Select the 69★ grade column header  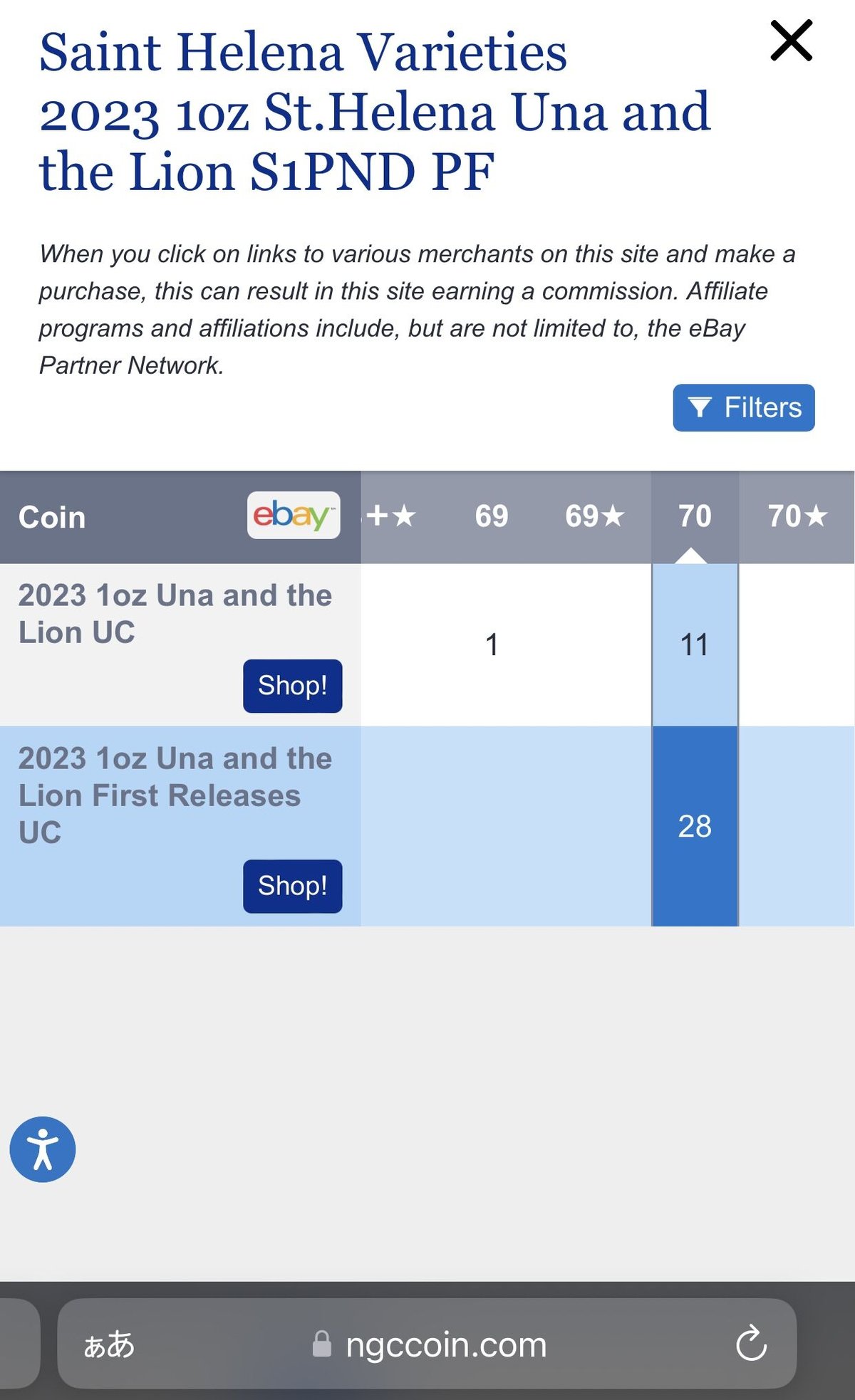pos(594,516)
